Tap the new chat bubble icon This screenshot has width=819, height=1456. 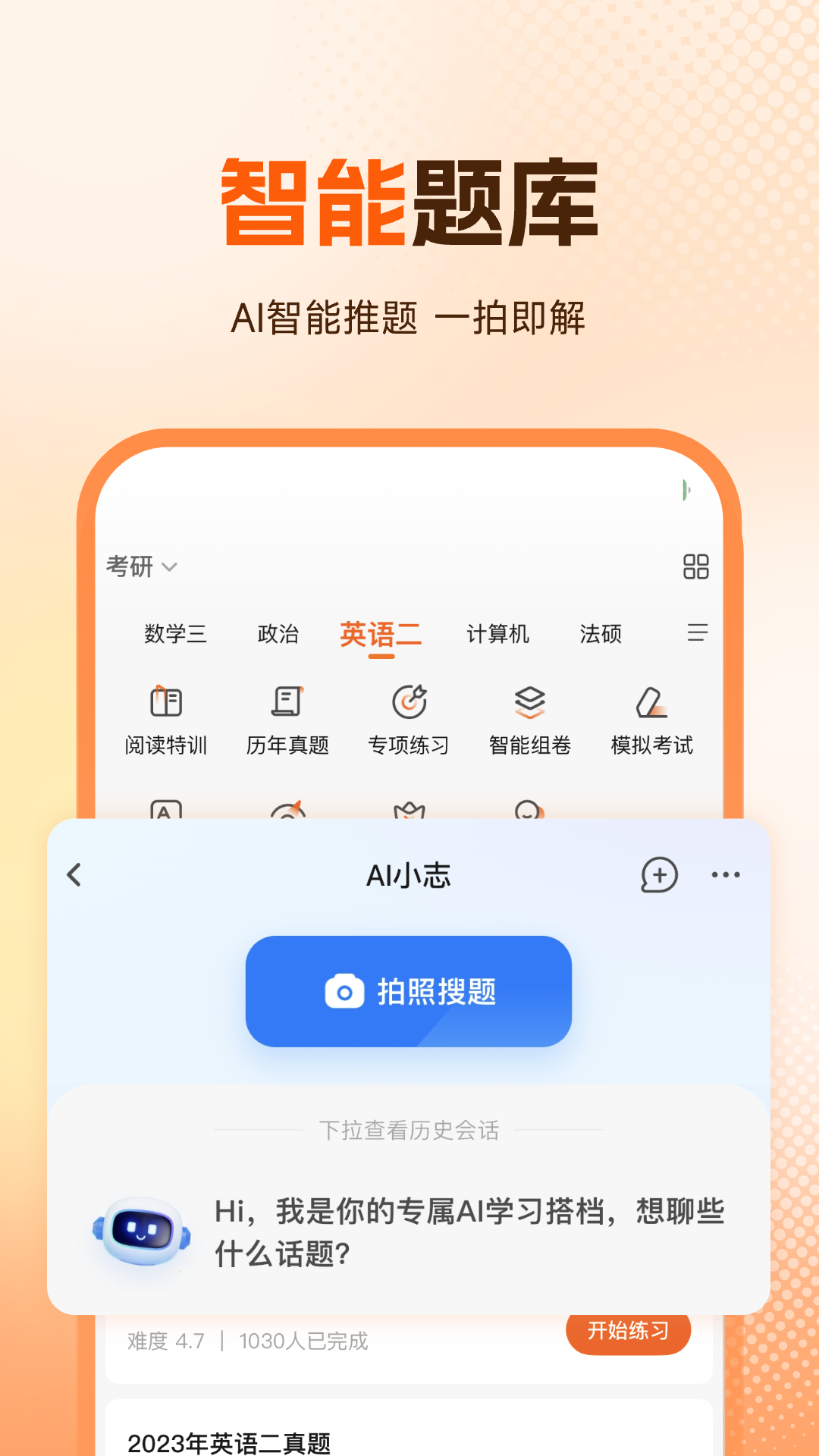(659, 874)
